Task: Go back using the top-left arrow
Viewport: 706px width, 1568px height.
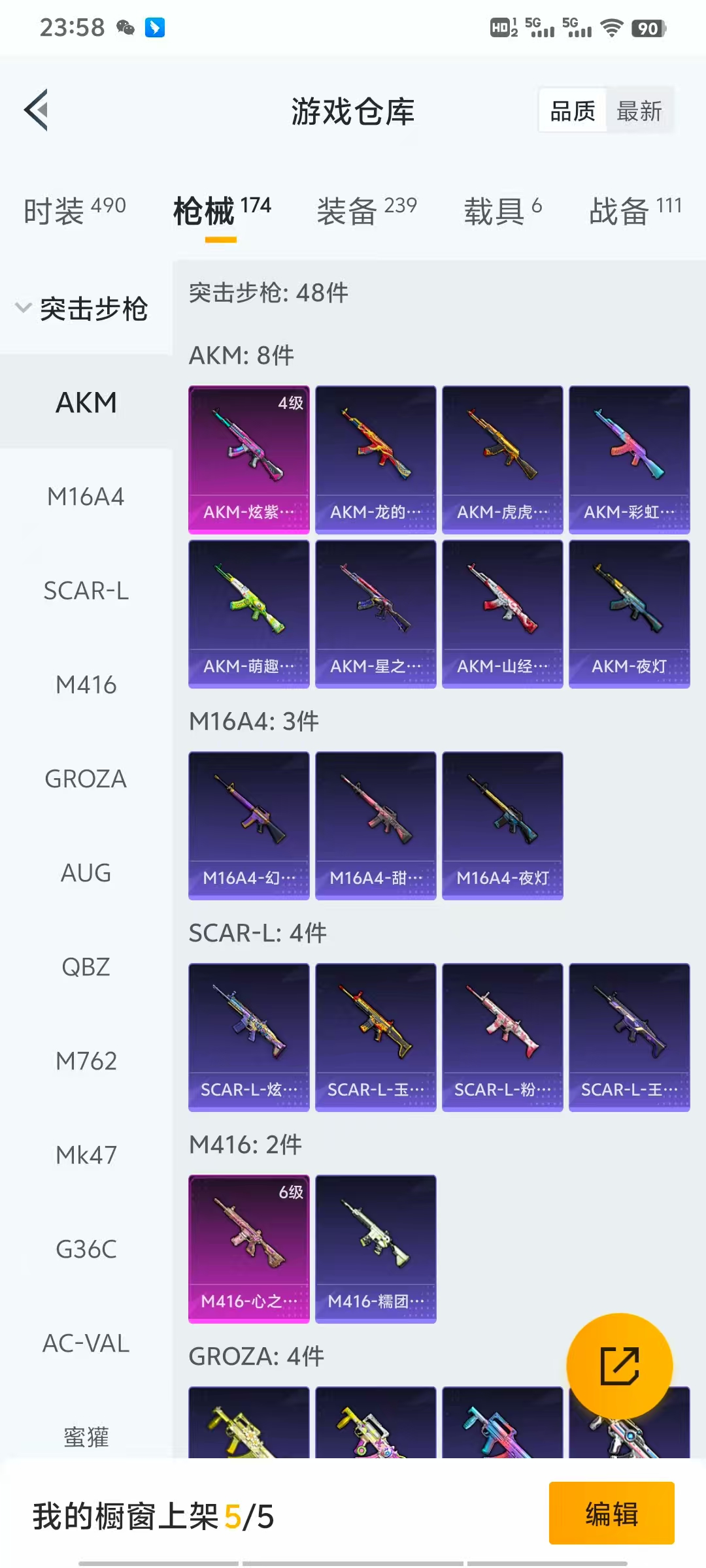Action: click(x=37, y=110)
